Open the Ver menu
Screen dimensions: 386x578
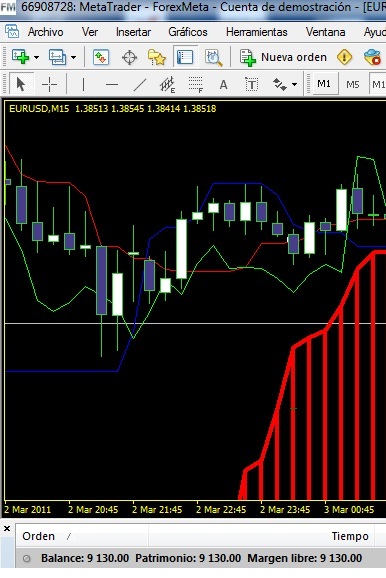point(90,32)
